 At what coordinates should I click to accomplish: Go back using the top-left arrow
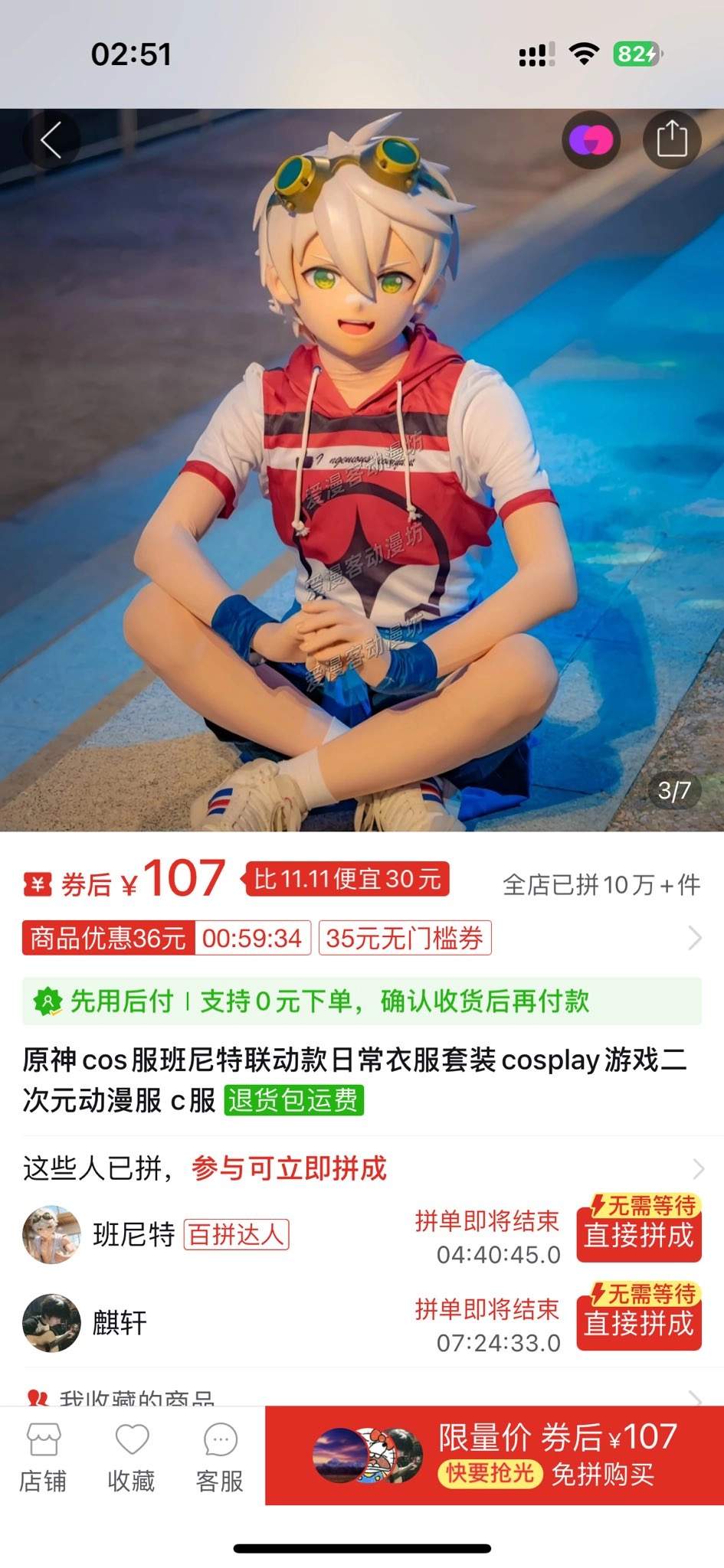click(x=51, y=141)
